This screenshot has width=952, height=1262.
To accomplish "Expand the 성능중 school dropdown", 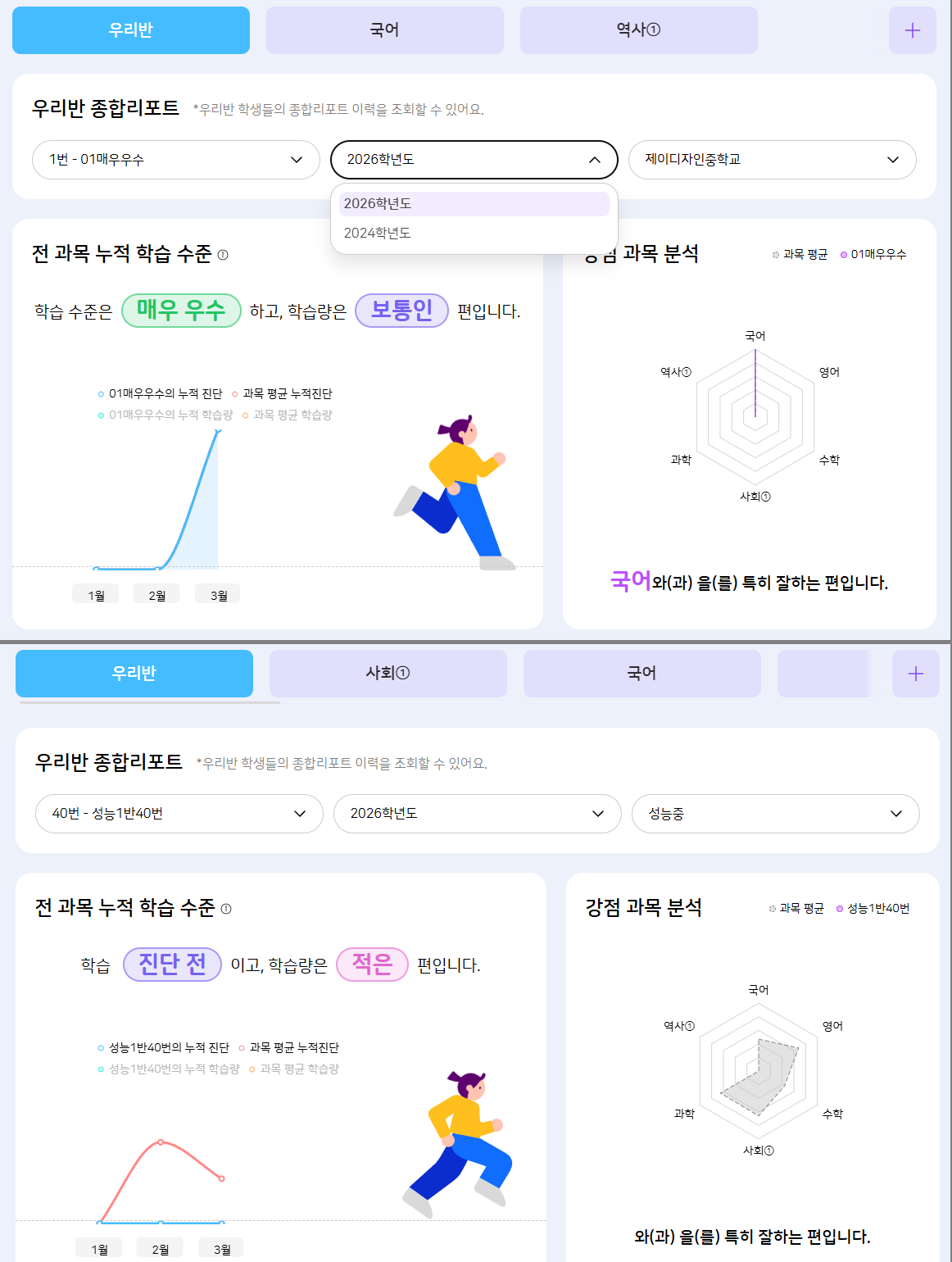I will [775, 814].
